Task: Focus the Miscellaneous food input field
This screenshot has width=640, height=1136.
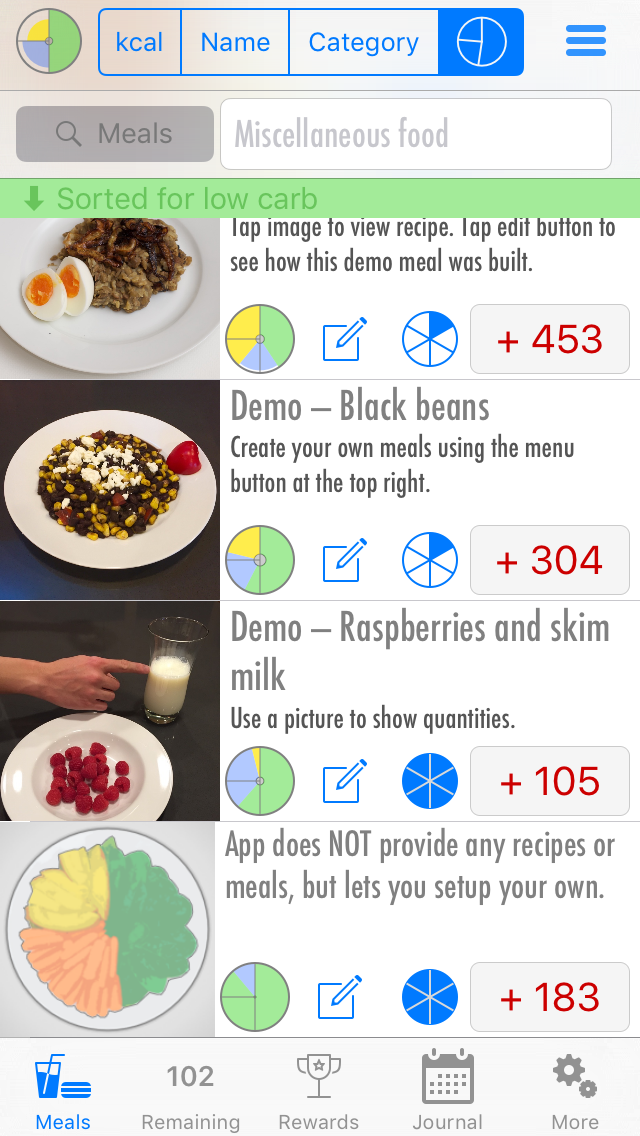Action: (415, 134)
